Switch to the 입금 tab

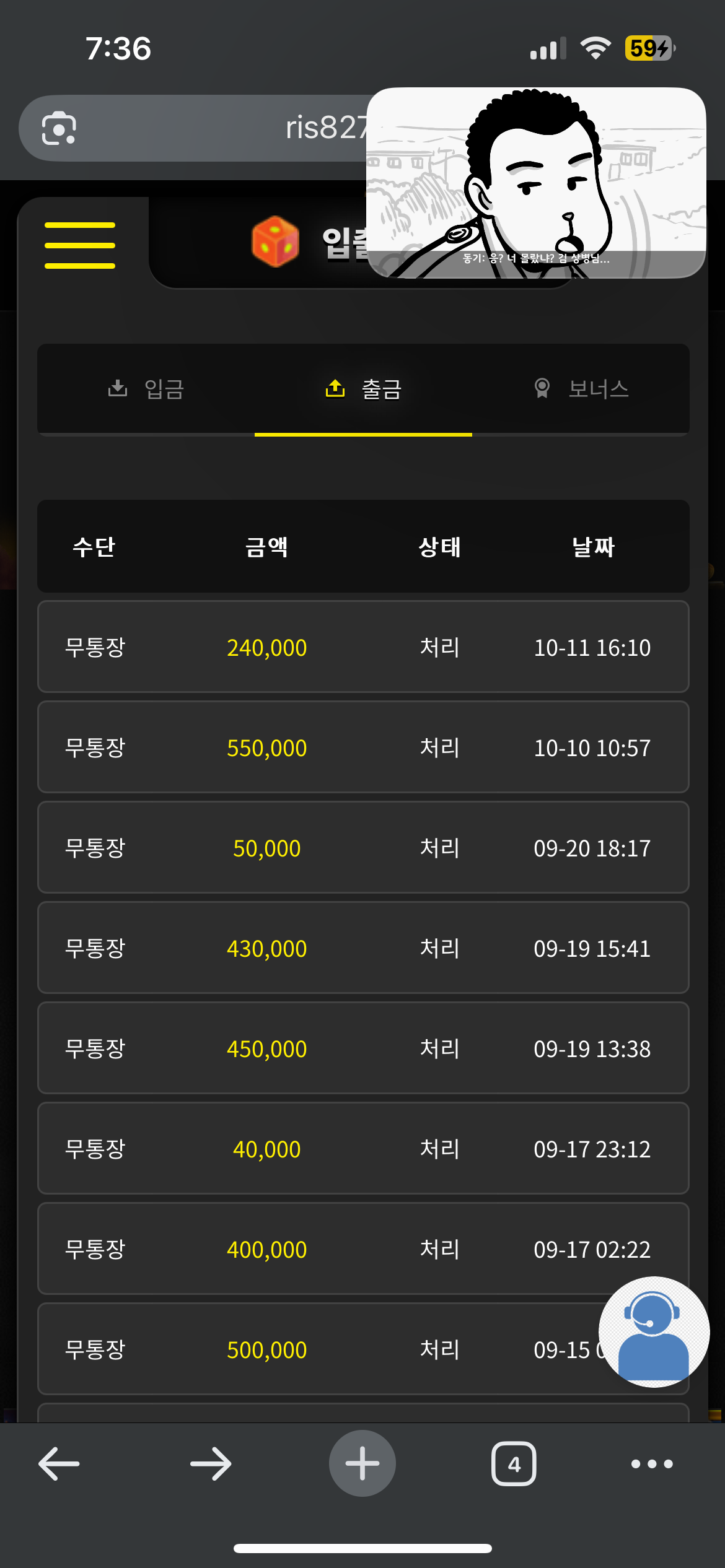pos(146,389)
